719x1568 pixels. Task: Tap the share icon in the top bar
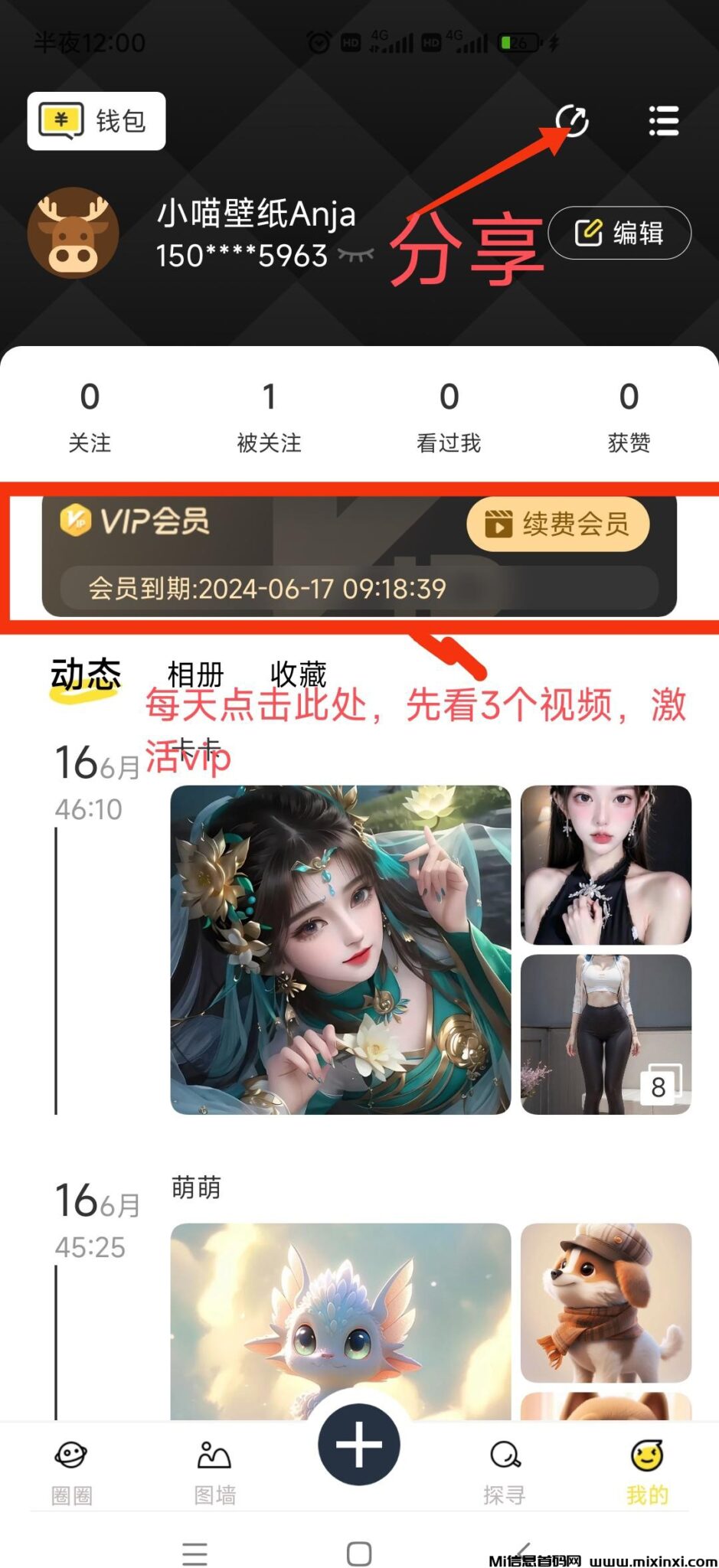coord(571,121)
